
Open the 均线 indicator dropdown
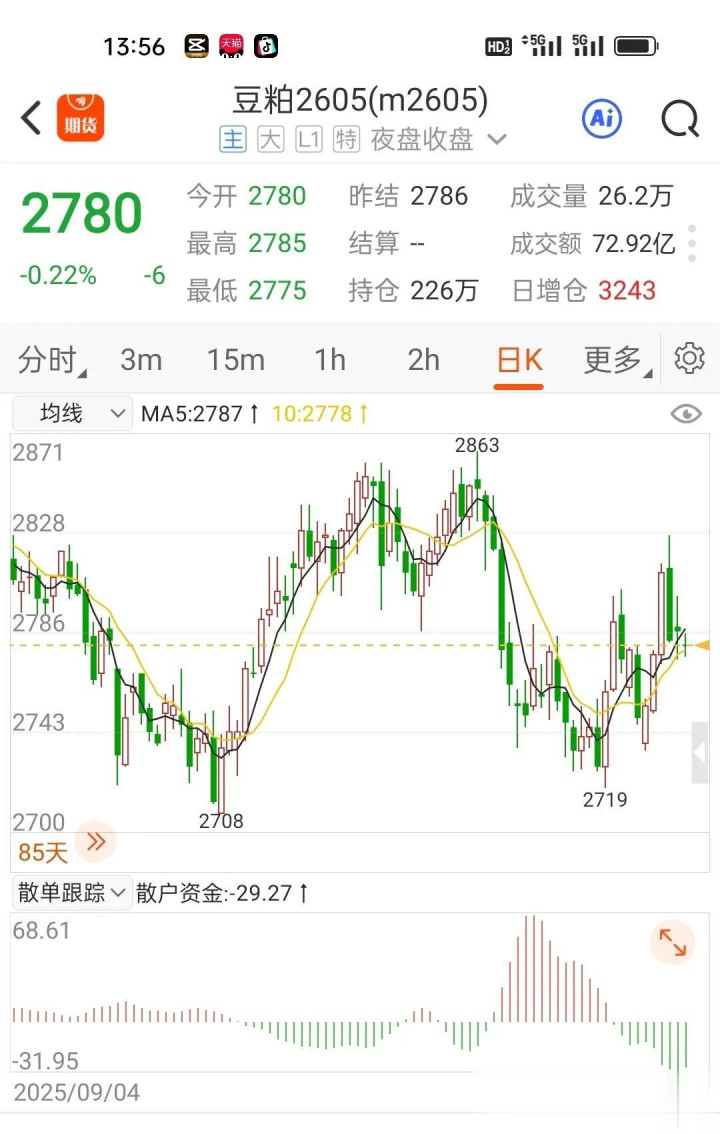72,413
